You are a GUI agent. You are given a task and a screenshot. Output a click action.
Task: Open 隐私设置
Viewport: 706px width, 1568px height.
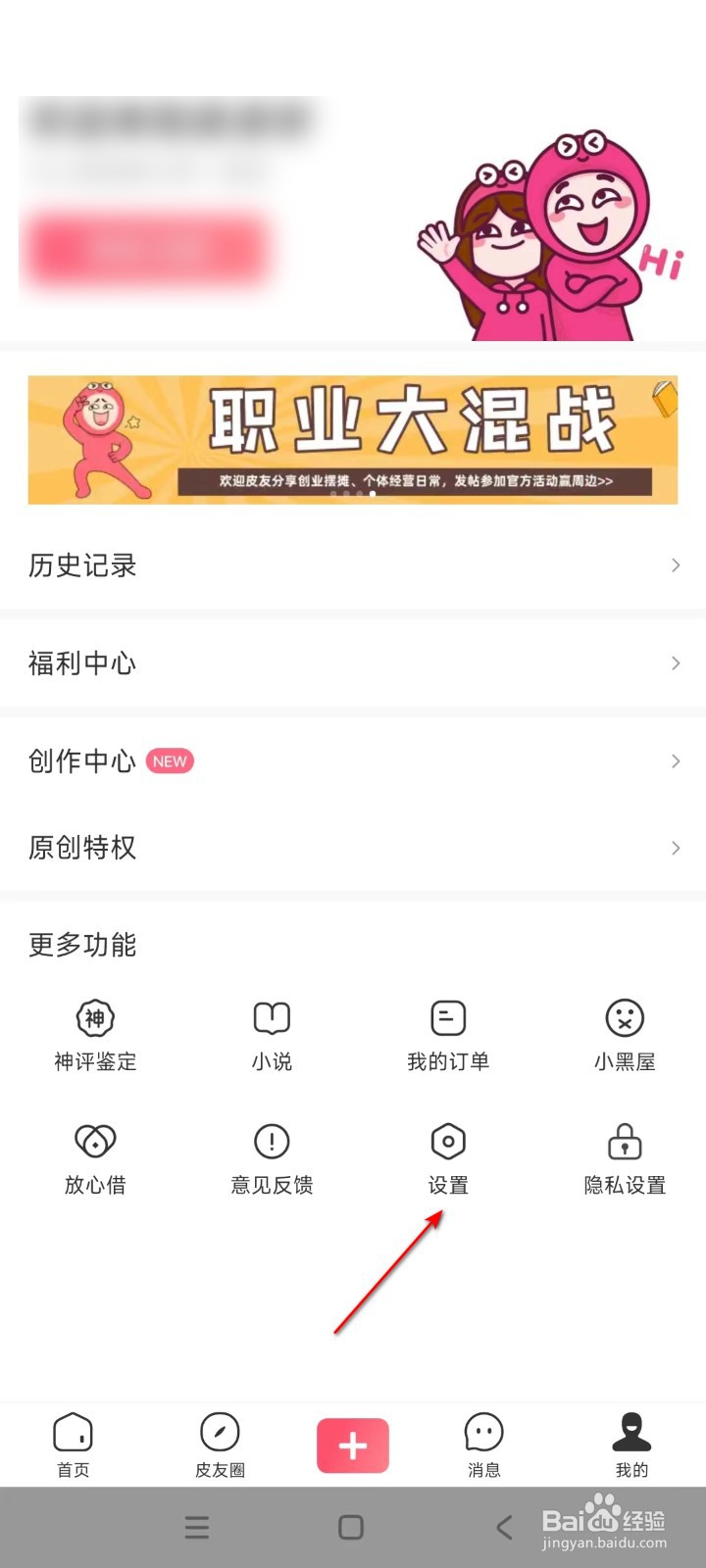click(625, 1158)
